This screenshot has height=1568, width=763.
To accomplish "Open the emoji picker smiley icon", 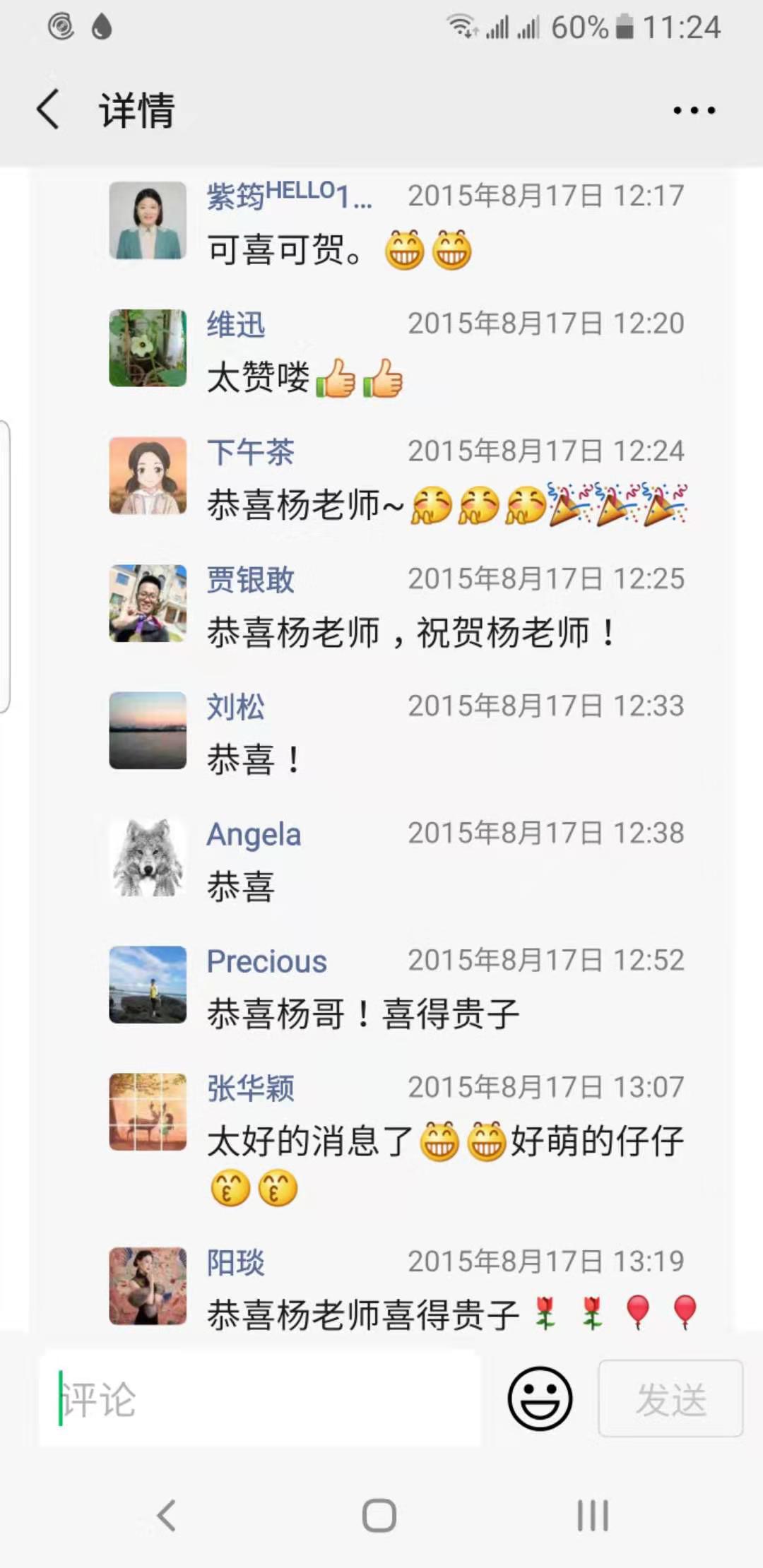I will [540, 1398].
